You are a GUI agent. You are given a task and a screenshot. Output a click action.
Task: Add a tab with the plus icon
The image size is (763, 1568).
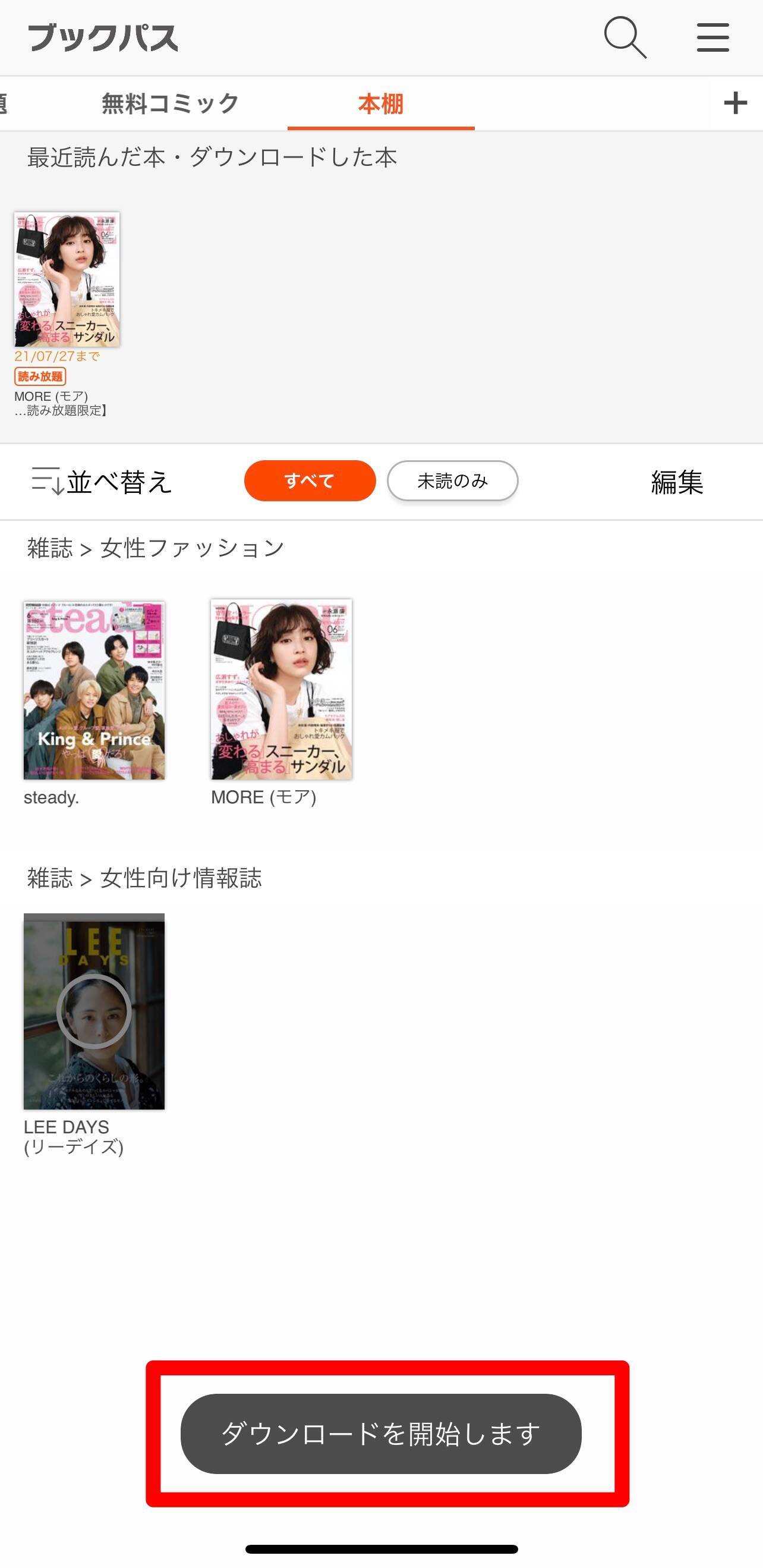coord(735,103)
